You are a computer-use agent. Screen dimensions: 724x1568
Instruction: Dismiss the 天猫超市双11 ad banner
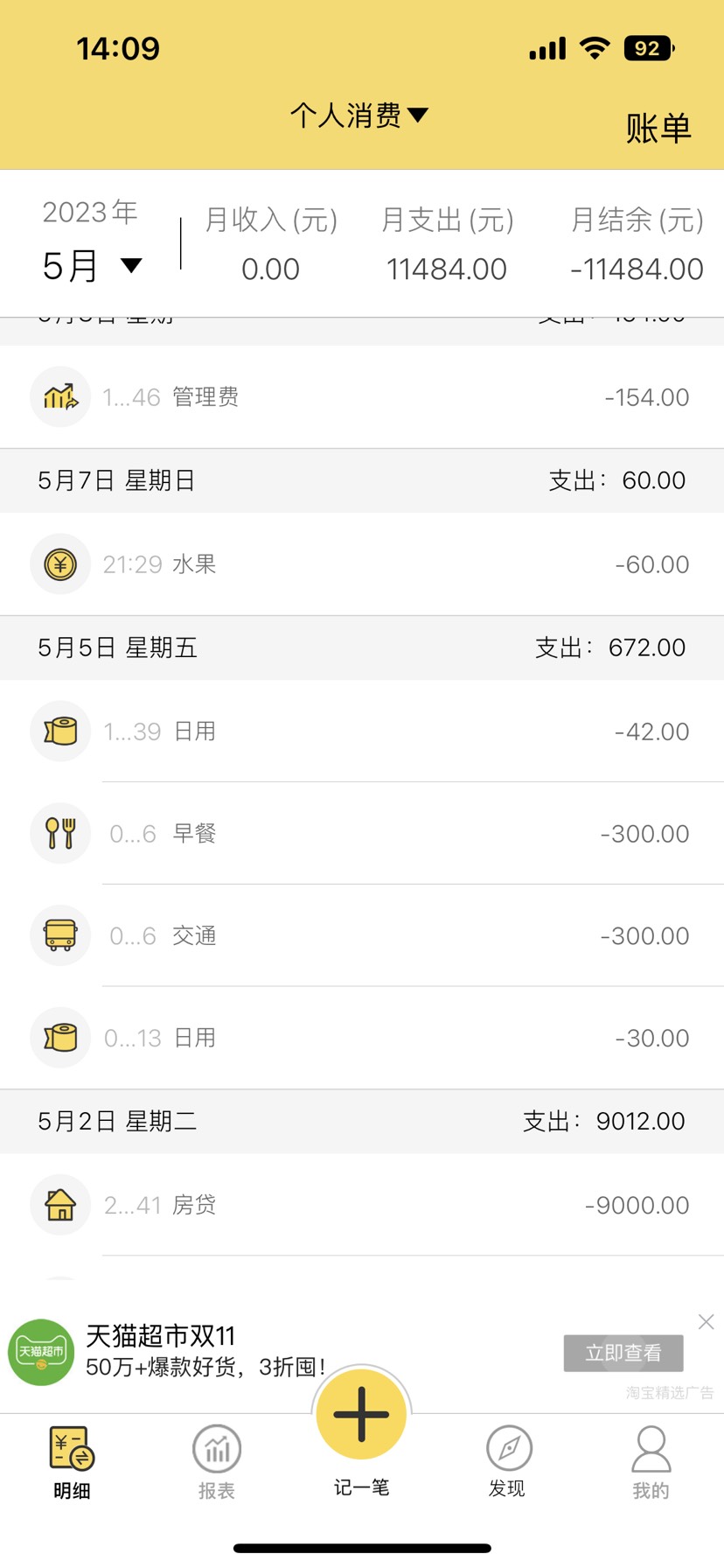tap(707, 1322)
